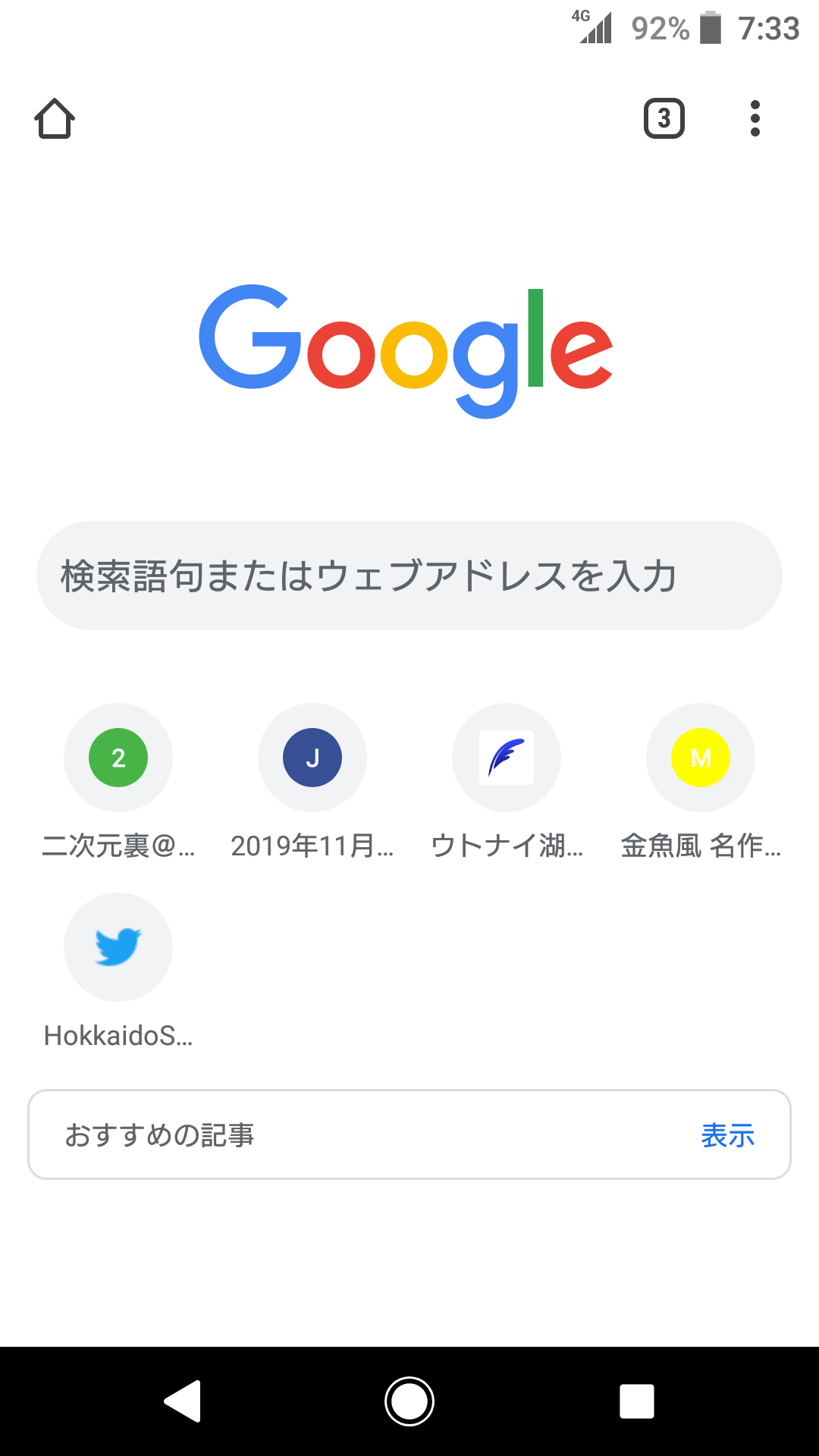Image resolution: width=819 pixels, height=1456 pixels.
Task: Open the 二次元裏@ shortcut
Action: pyautogui.click(x=118, y=758)
